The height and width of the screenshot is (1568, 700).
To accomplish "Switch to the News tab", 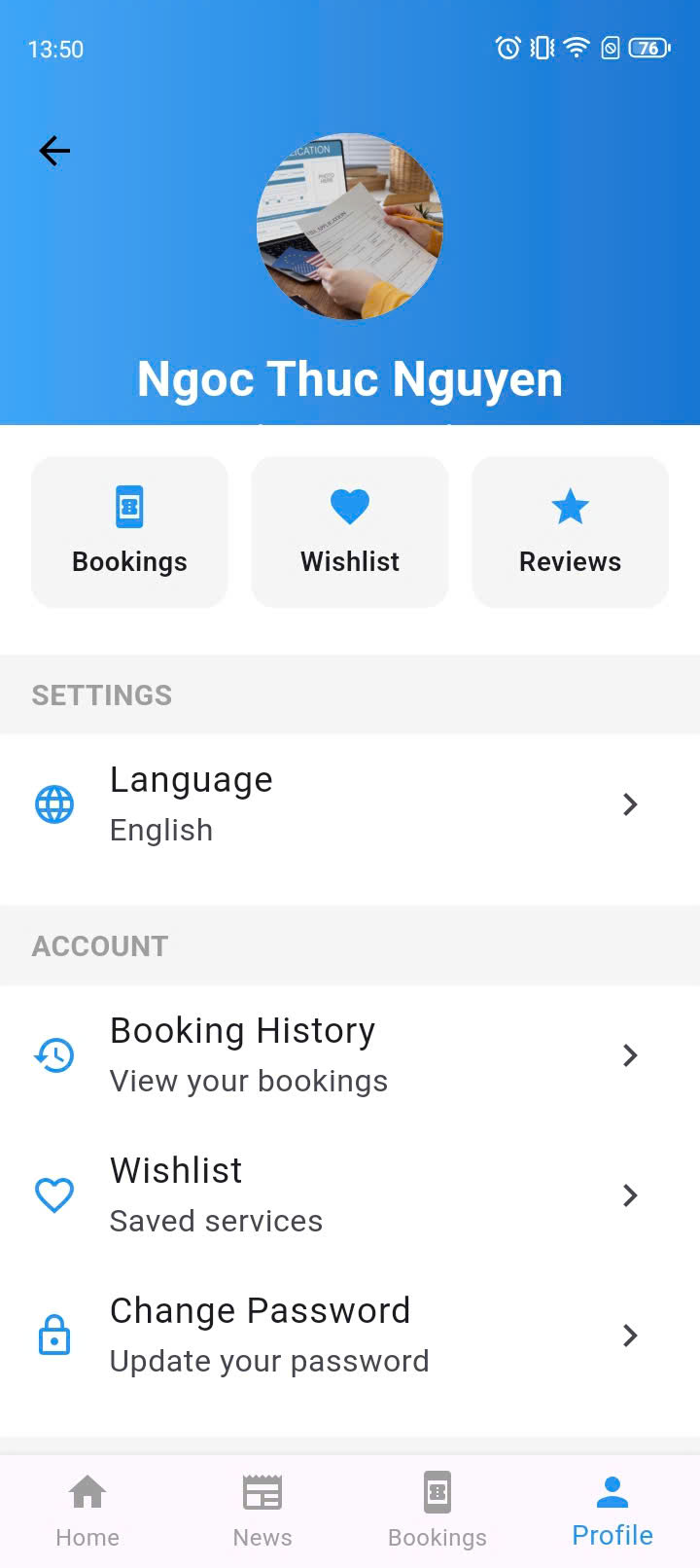I will click(262, 1511).
